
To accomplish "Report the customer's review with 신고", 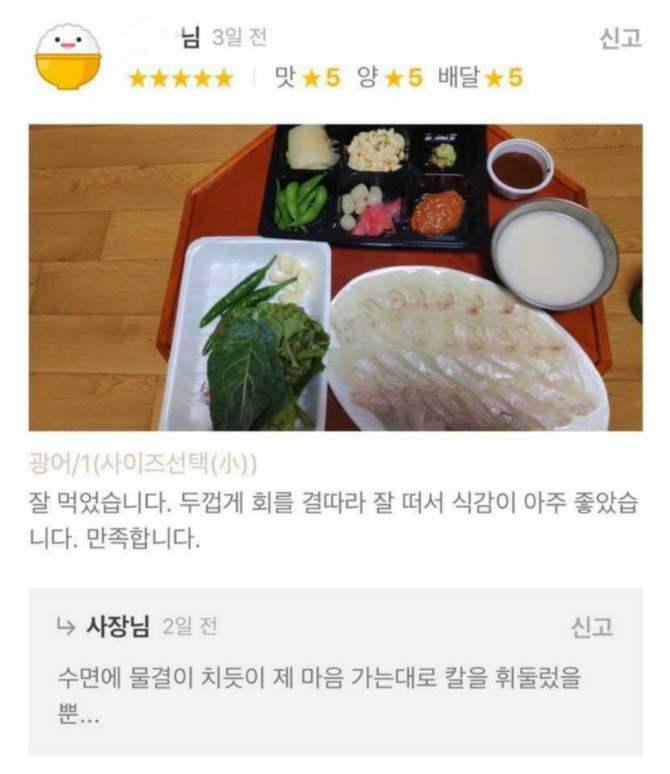I will tap(619, 40).
